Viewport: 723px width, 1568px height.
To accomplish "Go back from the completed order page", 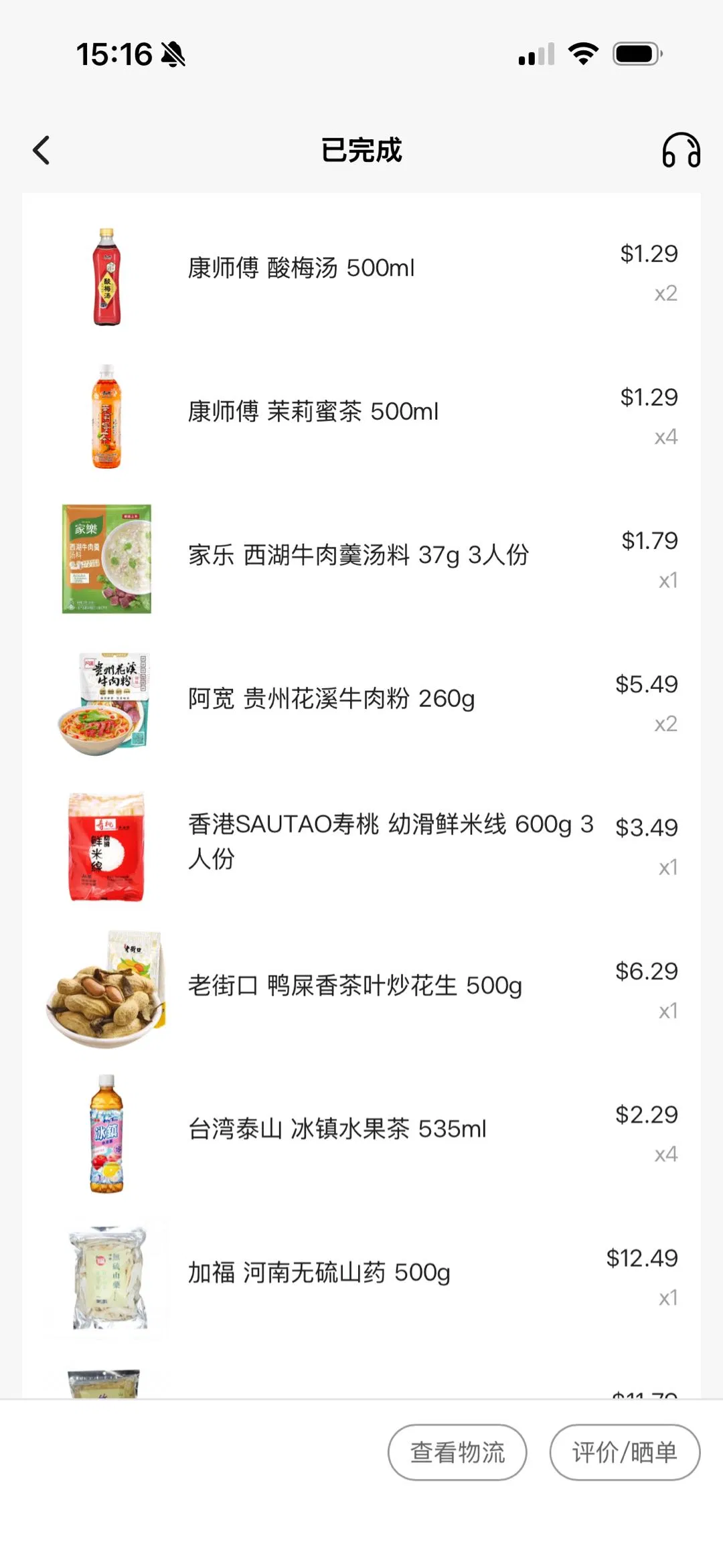I will [42, 150].
